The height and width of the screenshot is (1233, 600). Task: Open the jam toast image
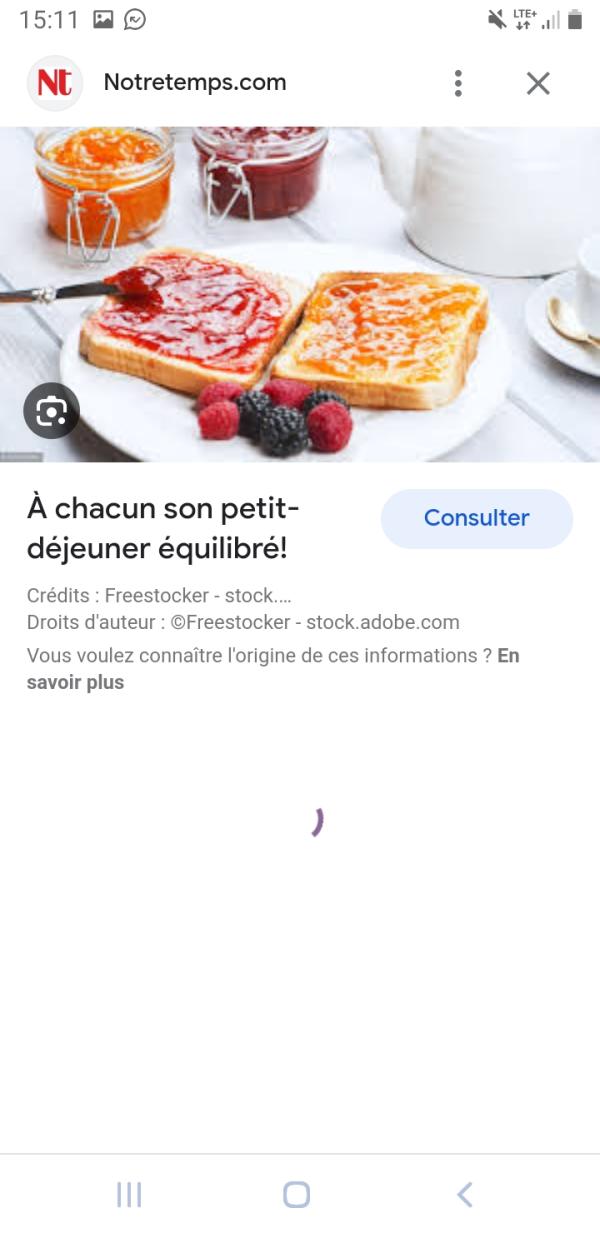(300, 294)
